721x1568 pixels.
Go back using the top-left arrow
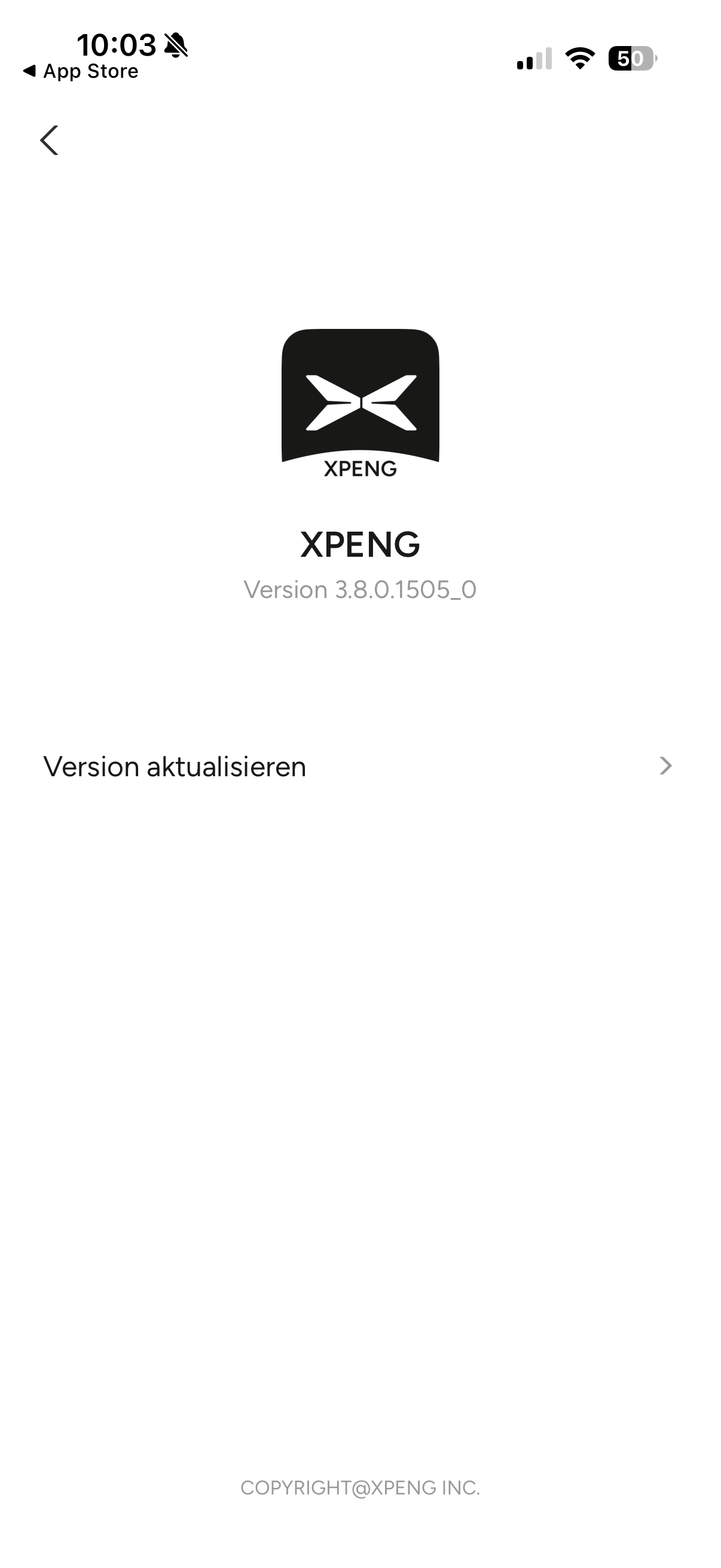(x=49, y=141)
